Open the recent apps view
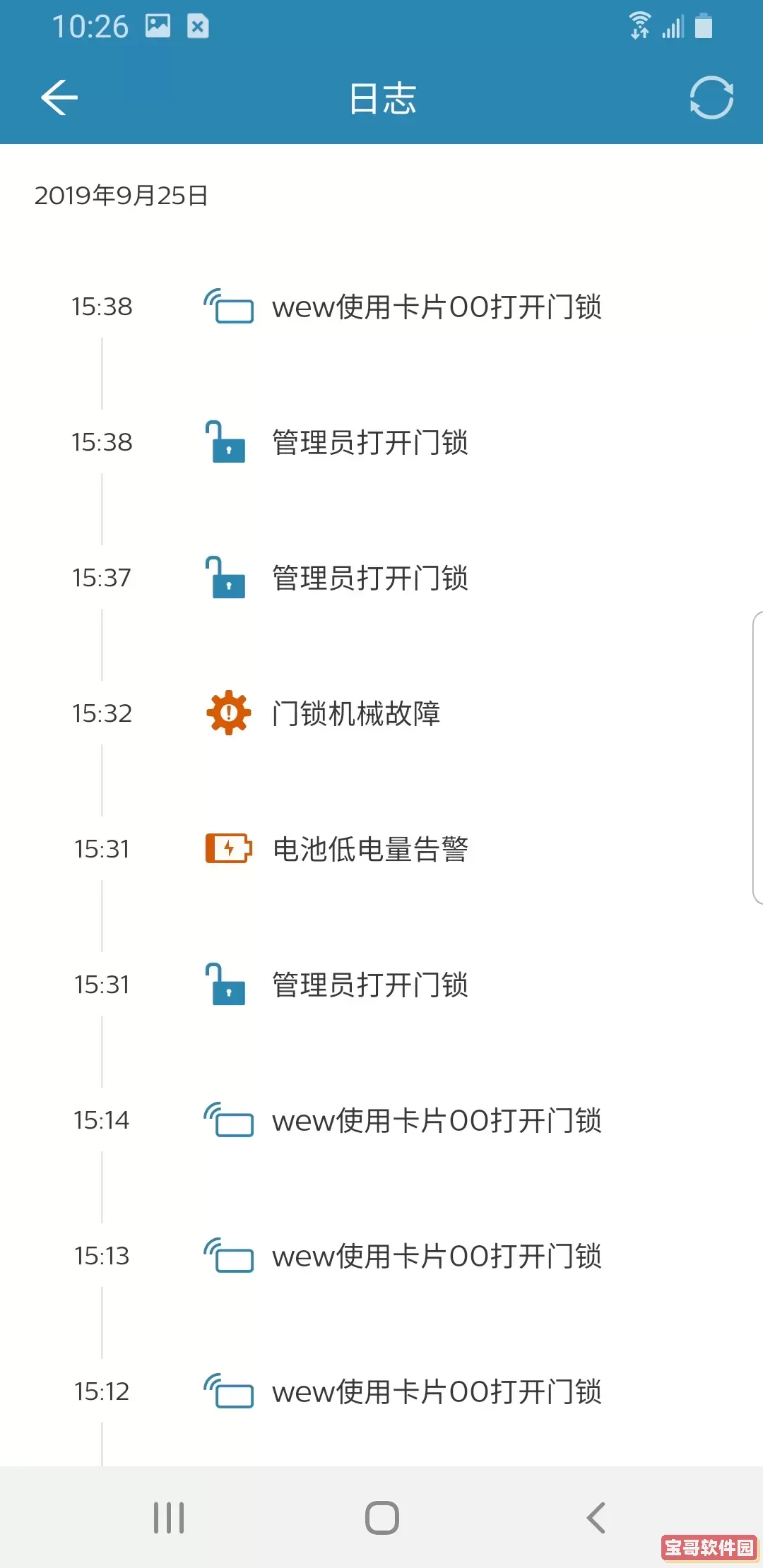 tap(169, 1517)
